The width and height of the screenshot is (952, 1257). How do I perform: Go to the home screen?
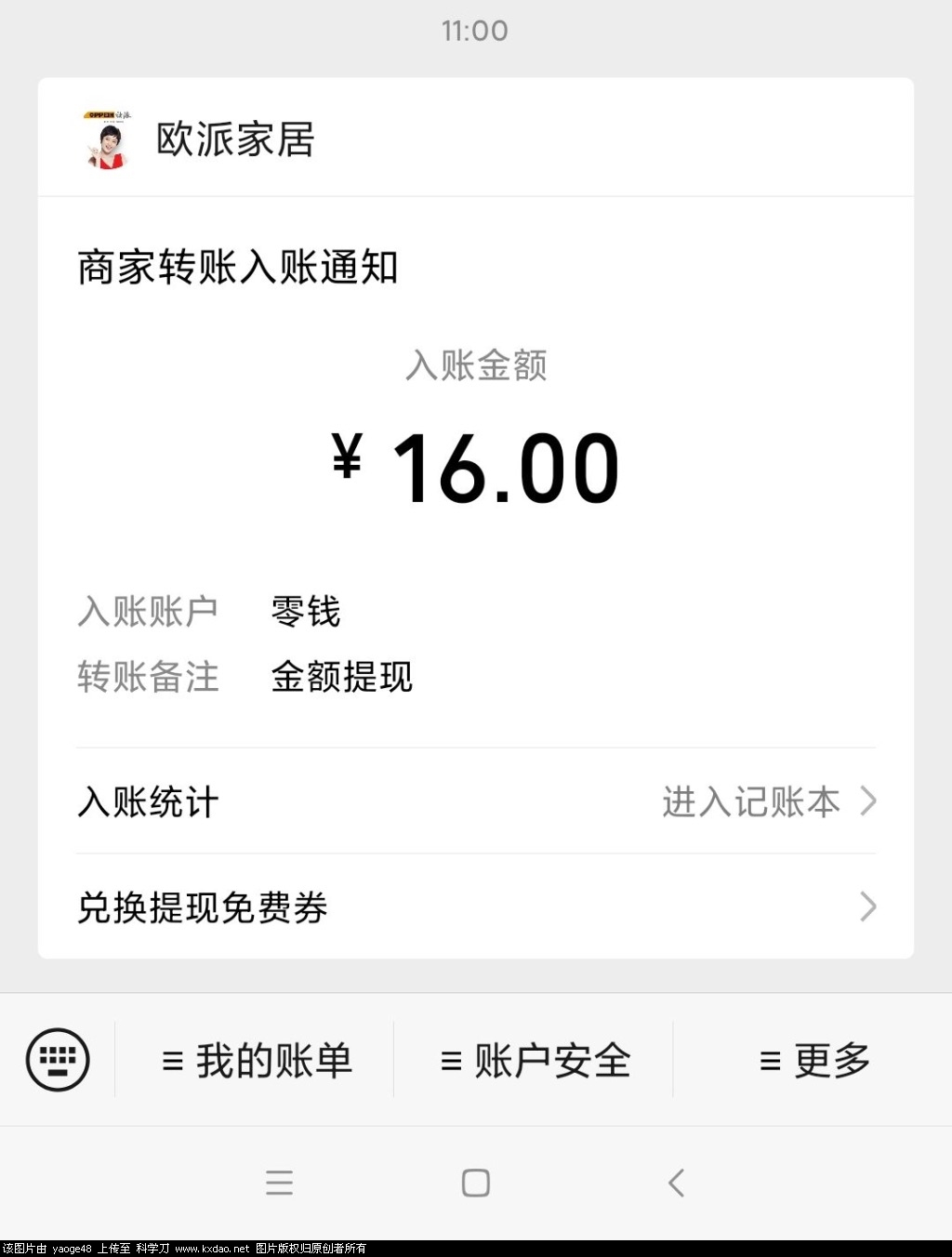[475, 1183]
